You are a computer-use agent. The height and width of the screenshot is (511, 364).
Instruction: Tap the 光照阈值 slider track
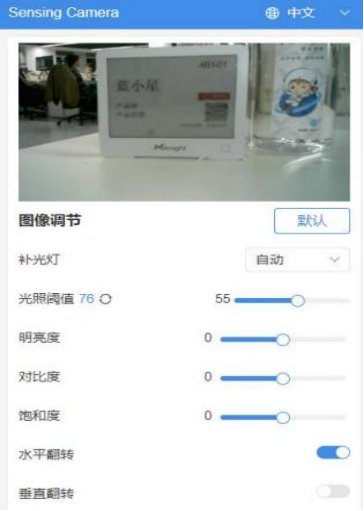coord(292,301)
